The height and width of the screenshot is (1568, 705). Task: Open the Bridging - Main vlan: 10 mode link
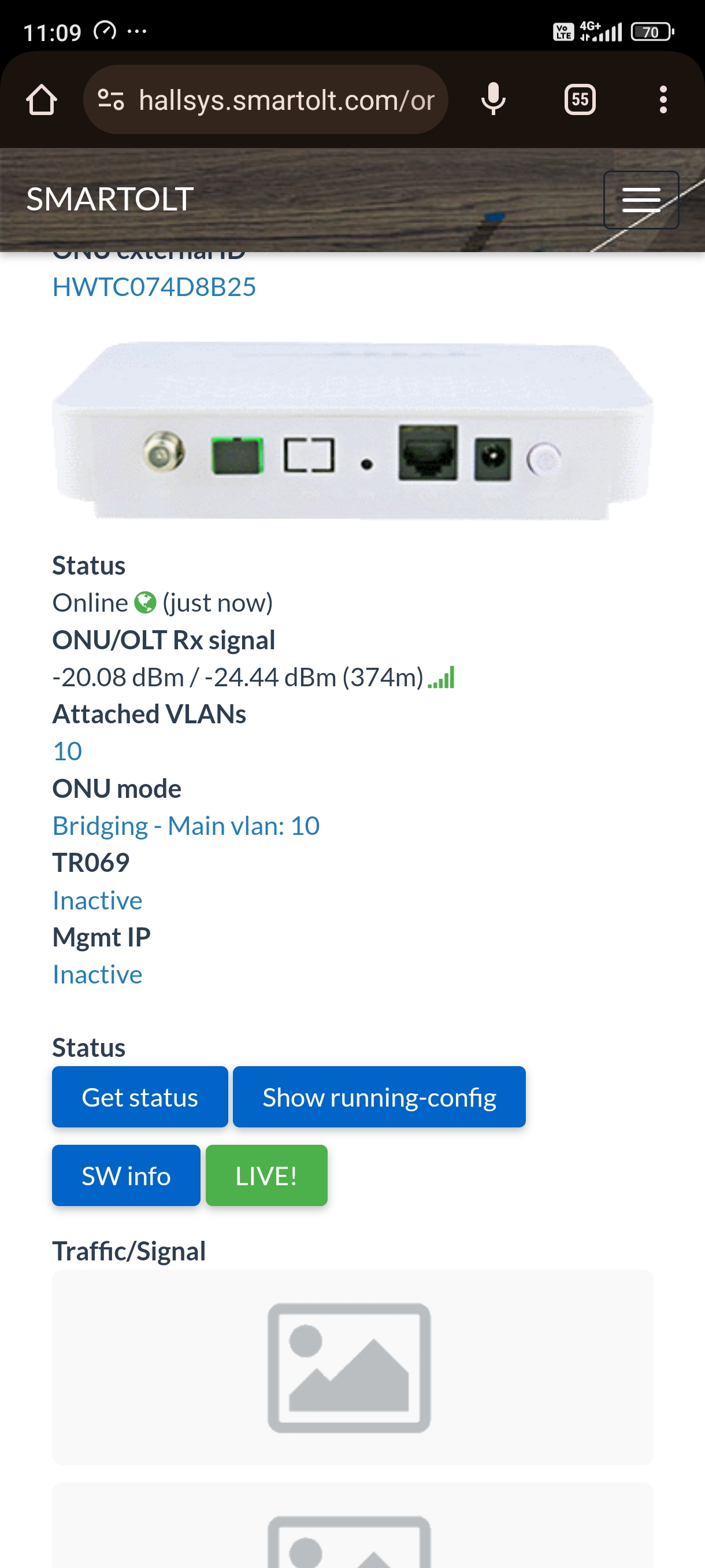pos(185,826)
